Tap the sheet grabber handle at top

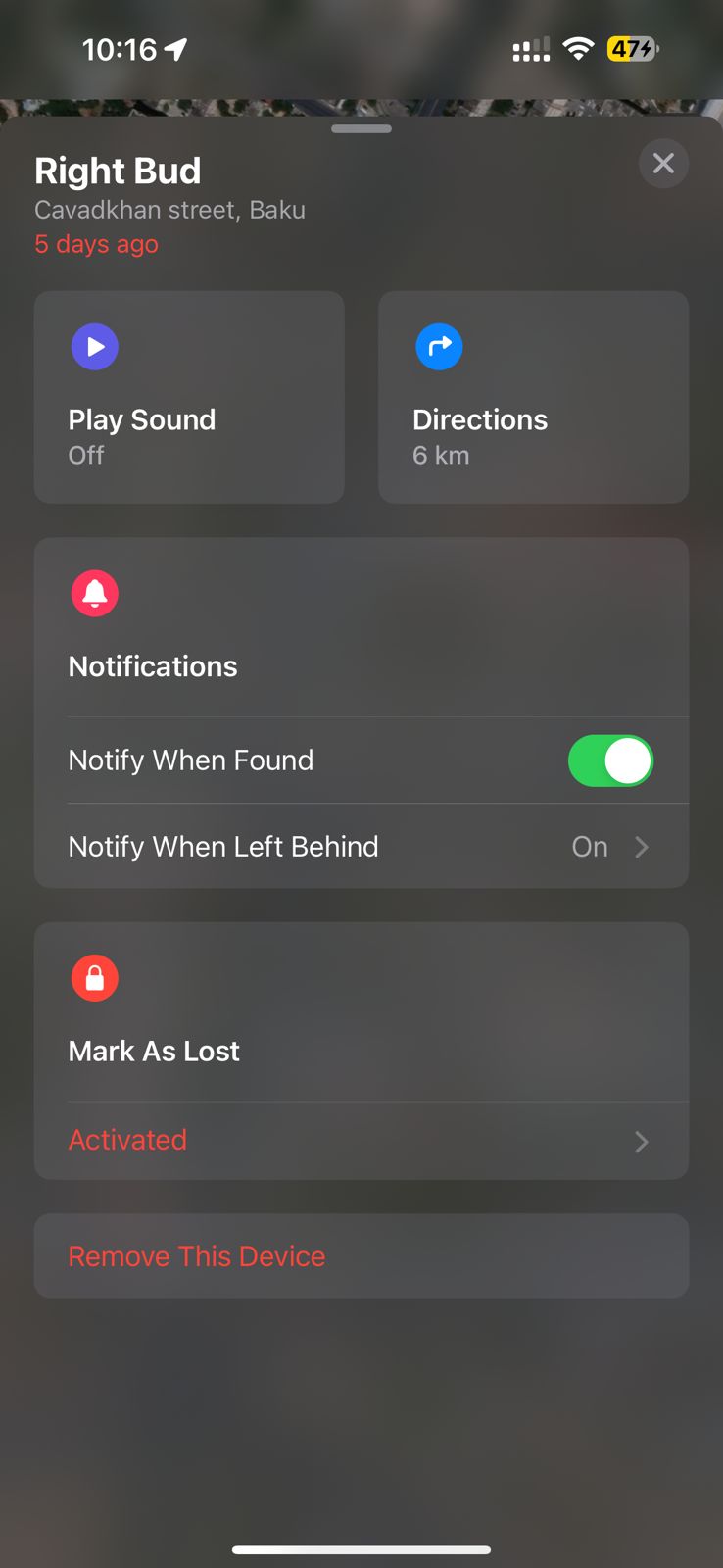click(361, 128)
